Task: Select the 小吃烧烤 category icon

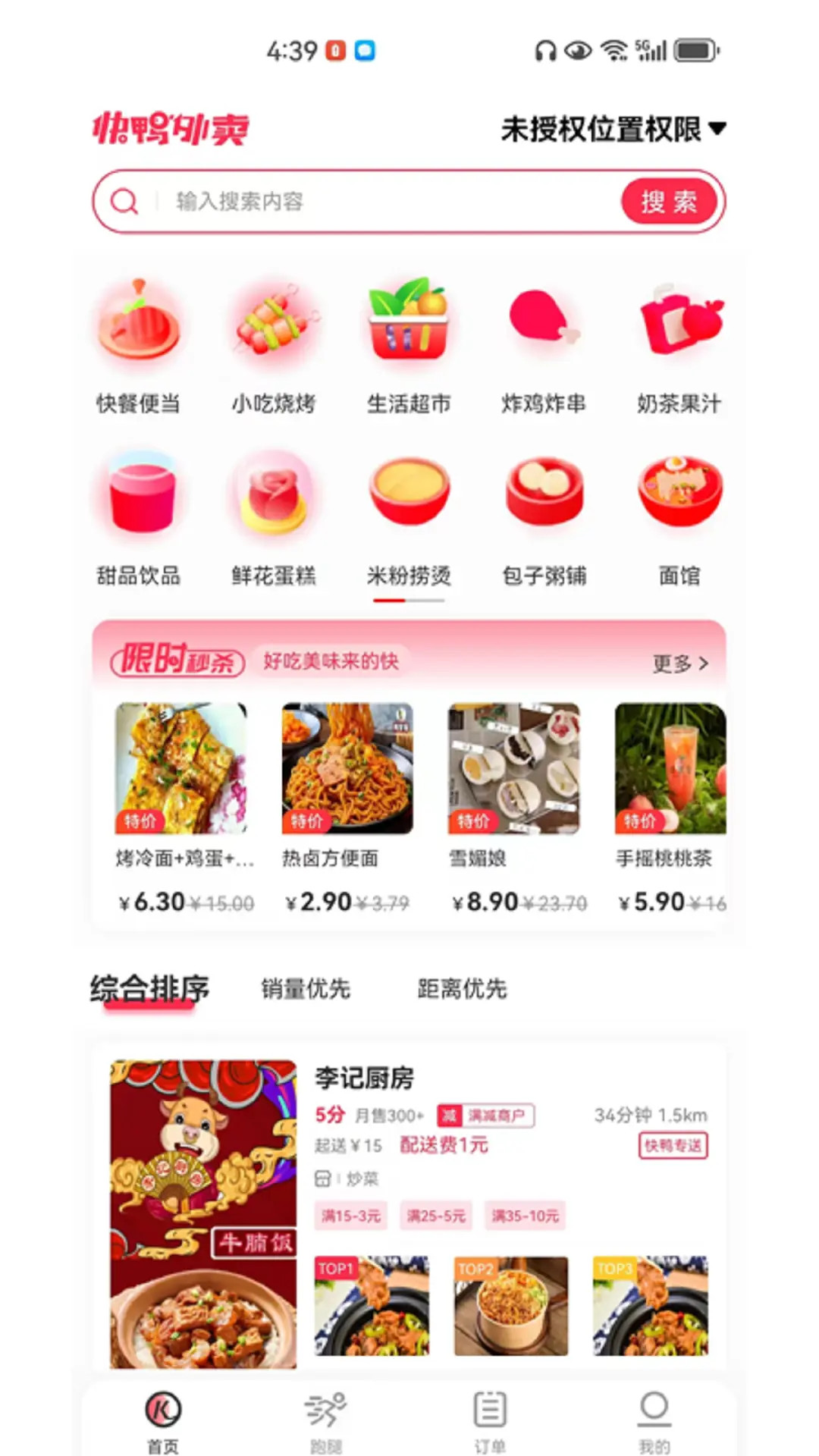Action: point(273,347)
